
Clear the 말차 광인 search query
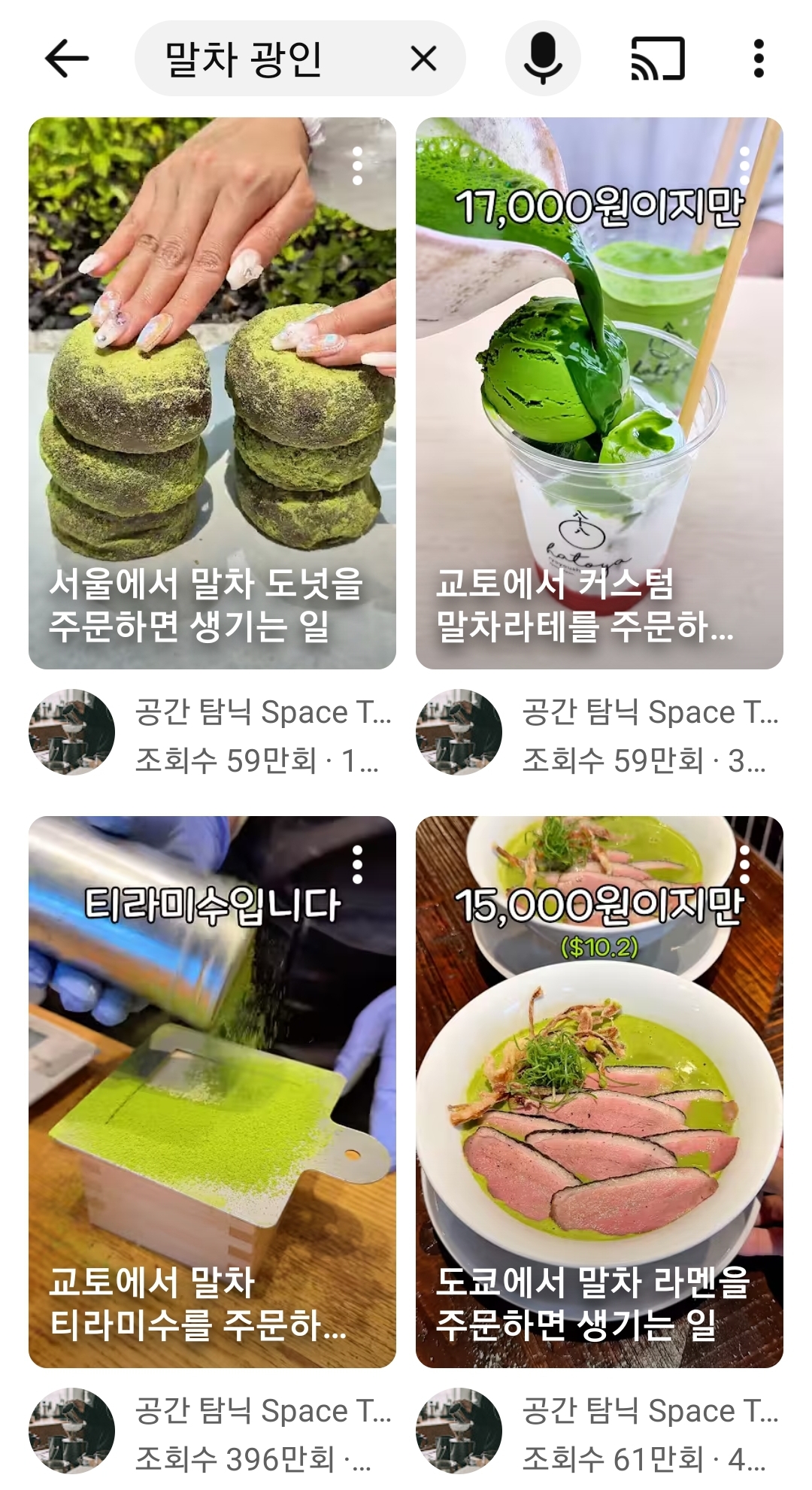(423, 59)
